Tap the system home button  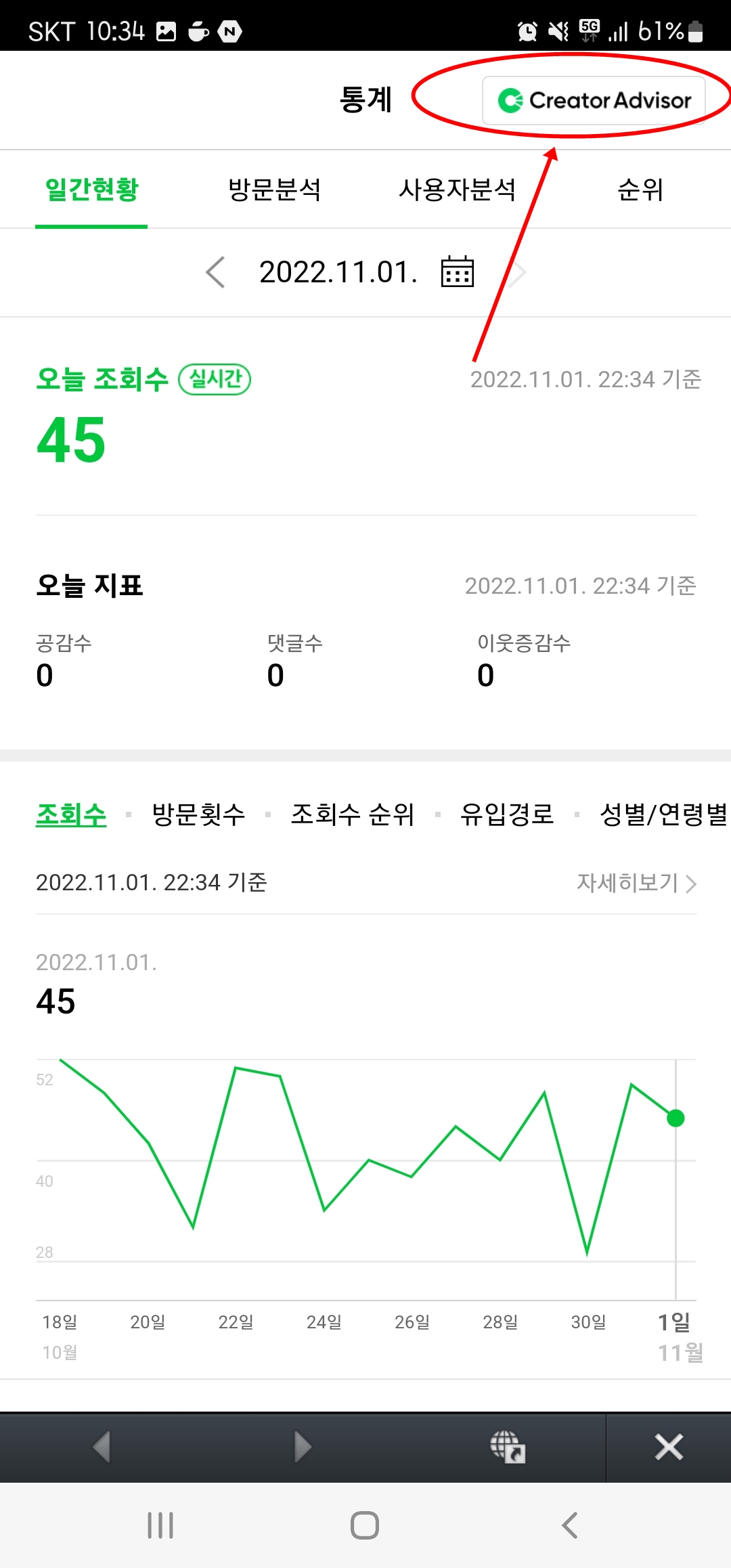365,1525
